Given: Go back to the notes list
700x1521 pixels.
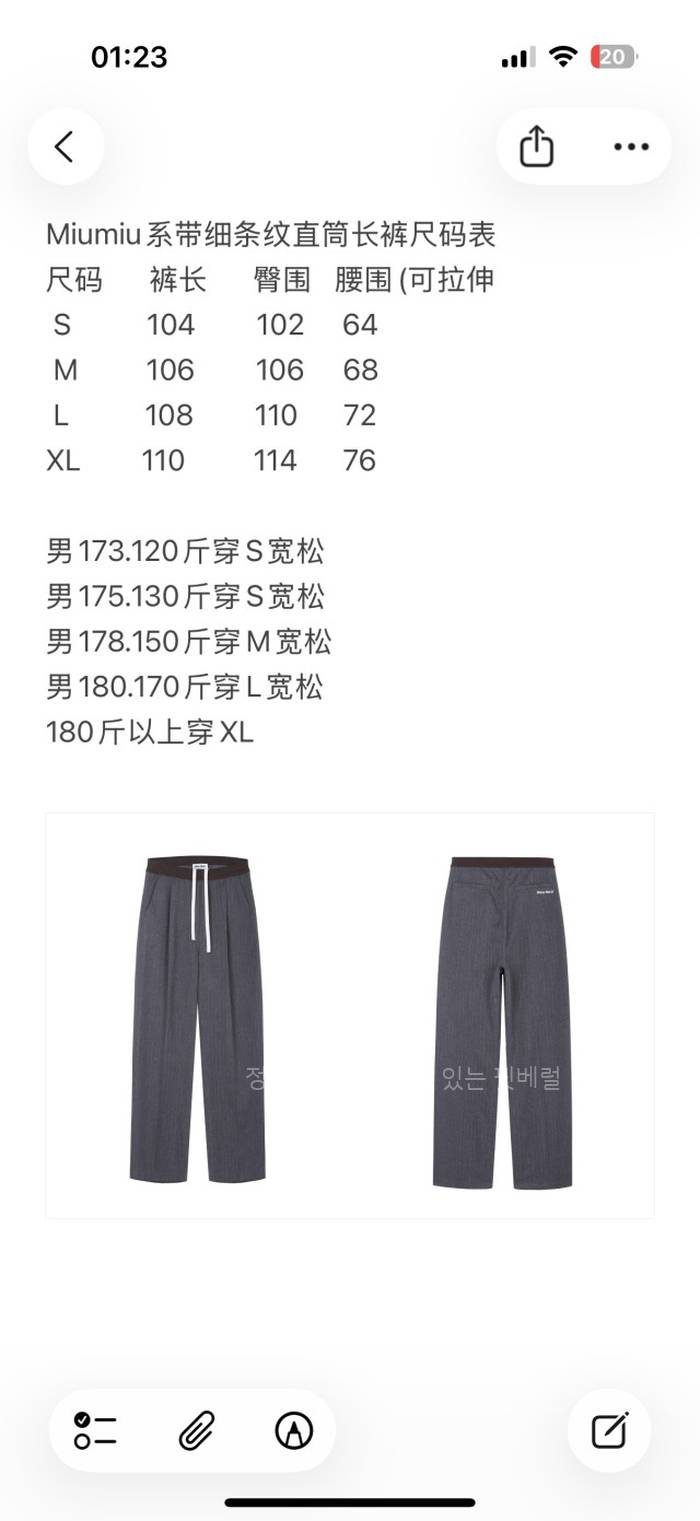Looking at the screenshot, I should click(65, 147).
